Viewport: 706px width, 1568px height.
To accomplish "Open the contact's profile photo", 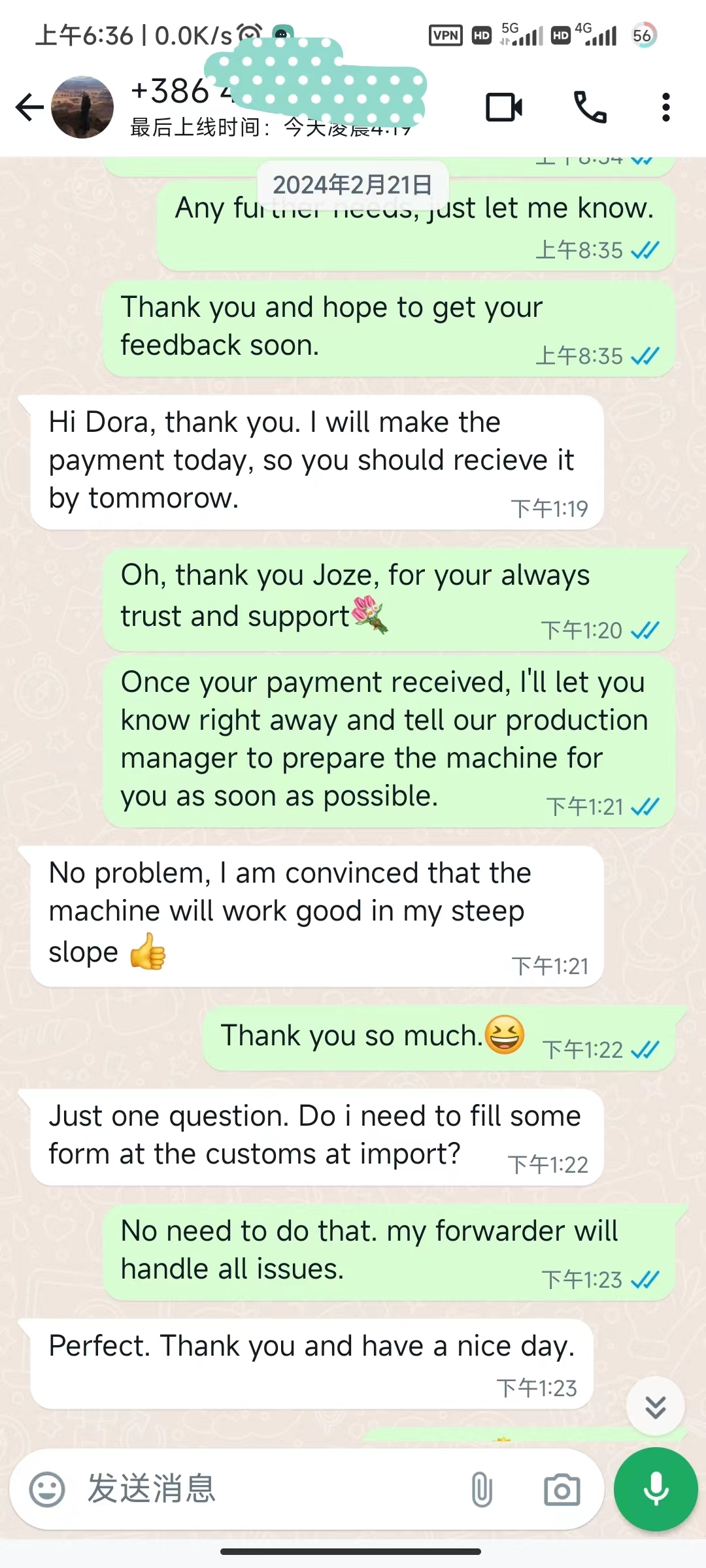I will (x=82, y=108).
